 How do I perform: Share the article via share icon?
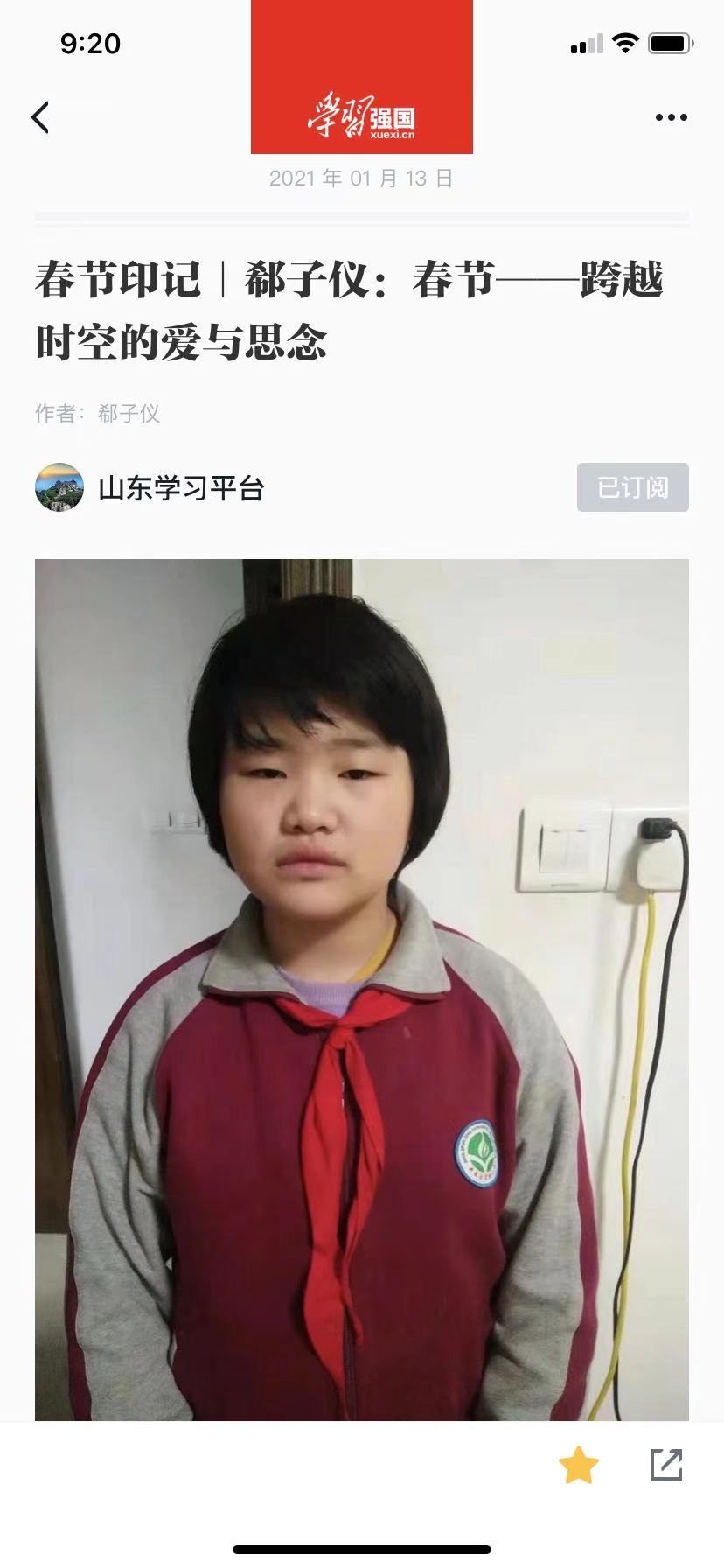665,1465
